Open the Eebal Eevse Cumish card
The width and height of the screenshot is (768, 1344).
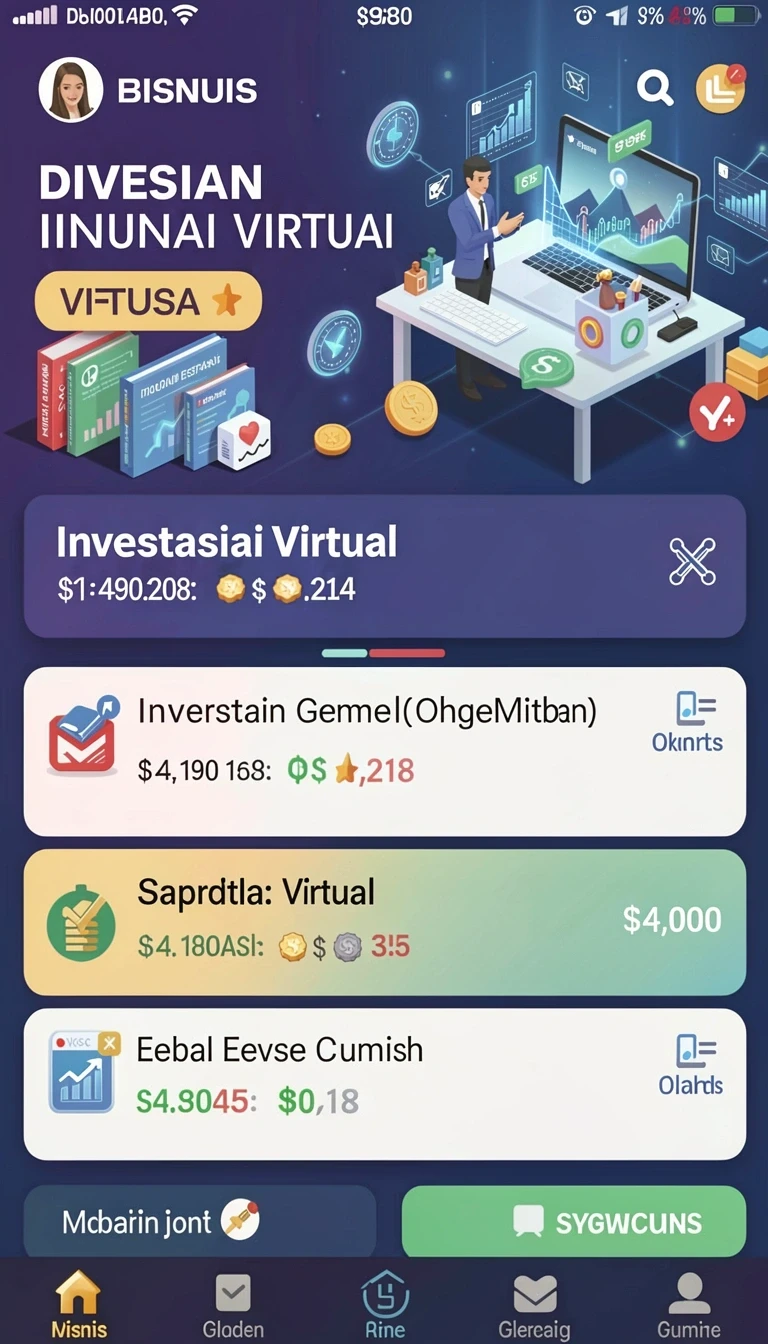pos(385,1084)
